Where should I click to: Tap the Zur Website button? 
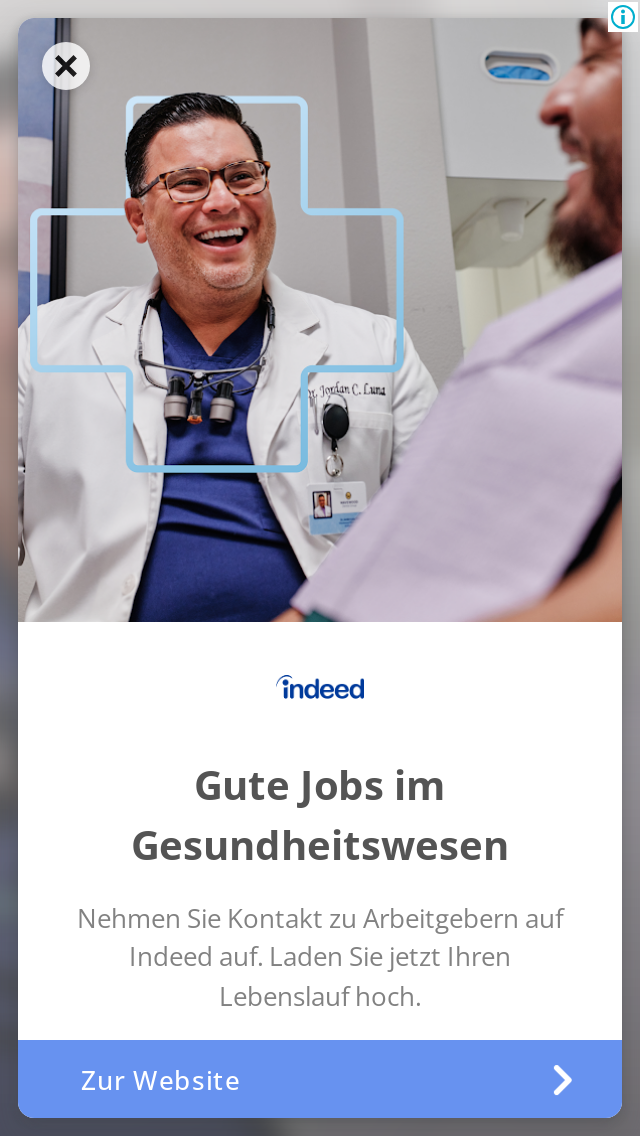click(320, 1079)
